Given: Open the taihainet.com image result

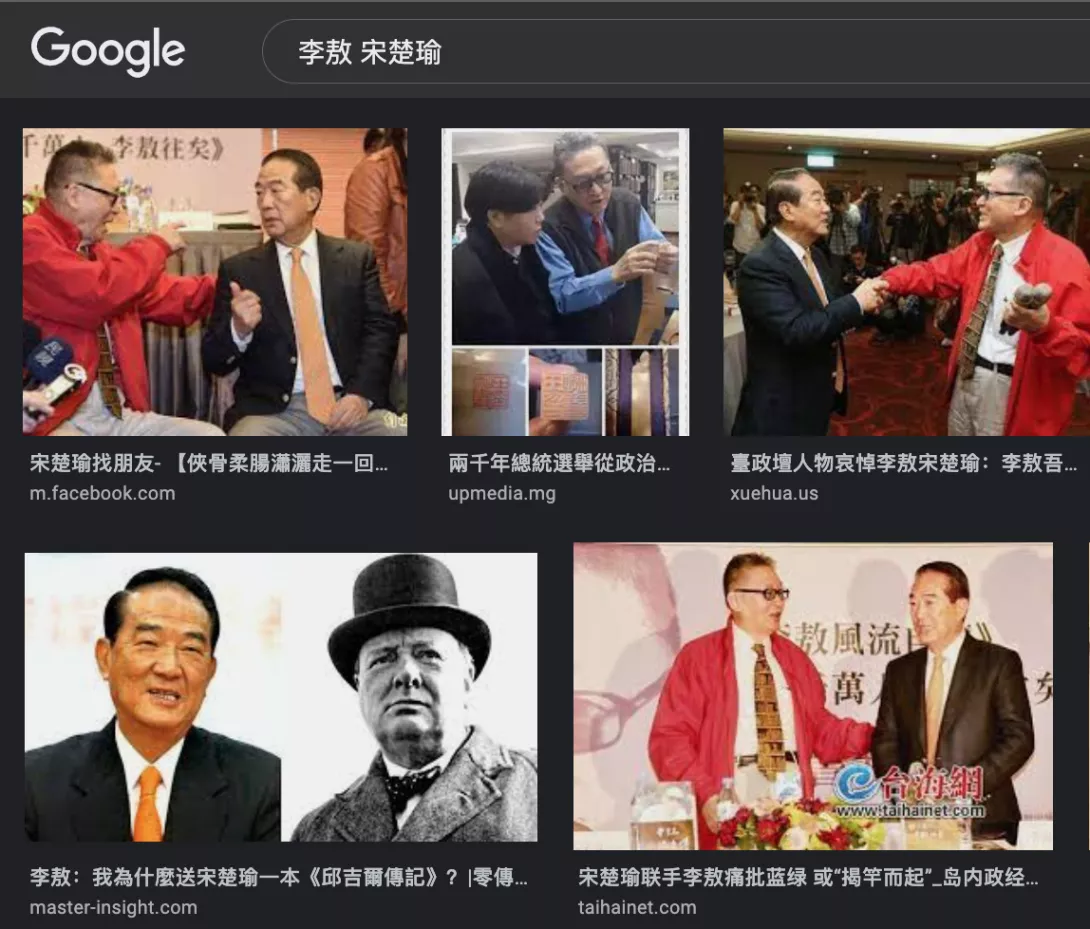Looking at the screenshot, I should [x=813, y=697].
